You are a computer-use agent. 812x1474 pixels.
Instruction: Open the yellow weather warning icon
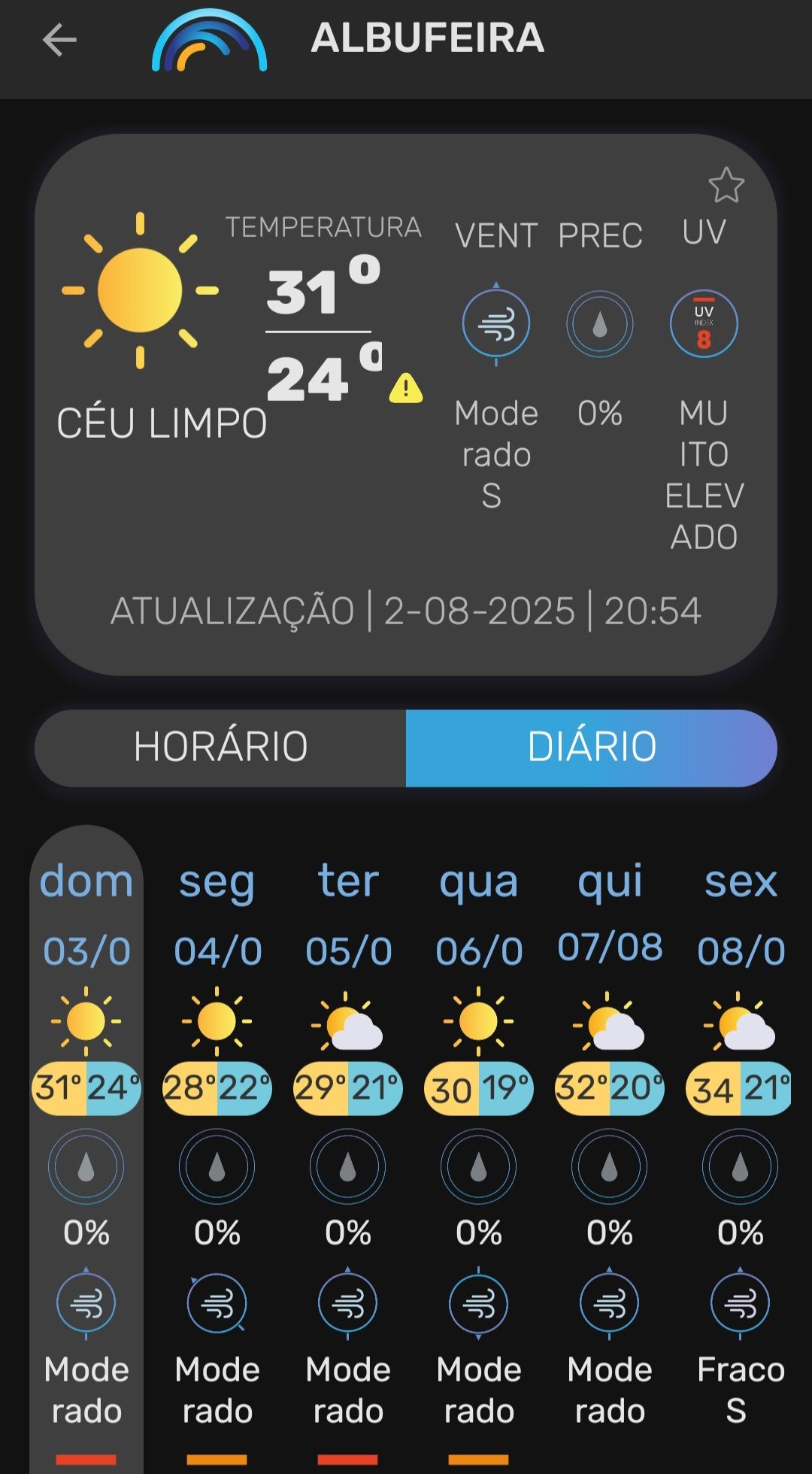(x=406, y=388)
